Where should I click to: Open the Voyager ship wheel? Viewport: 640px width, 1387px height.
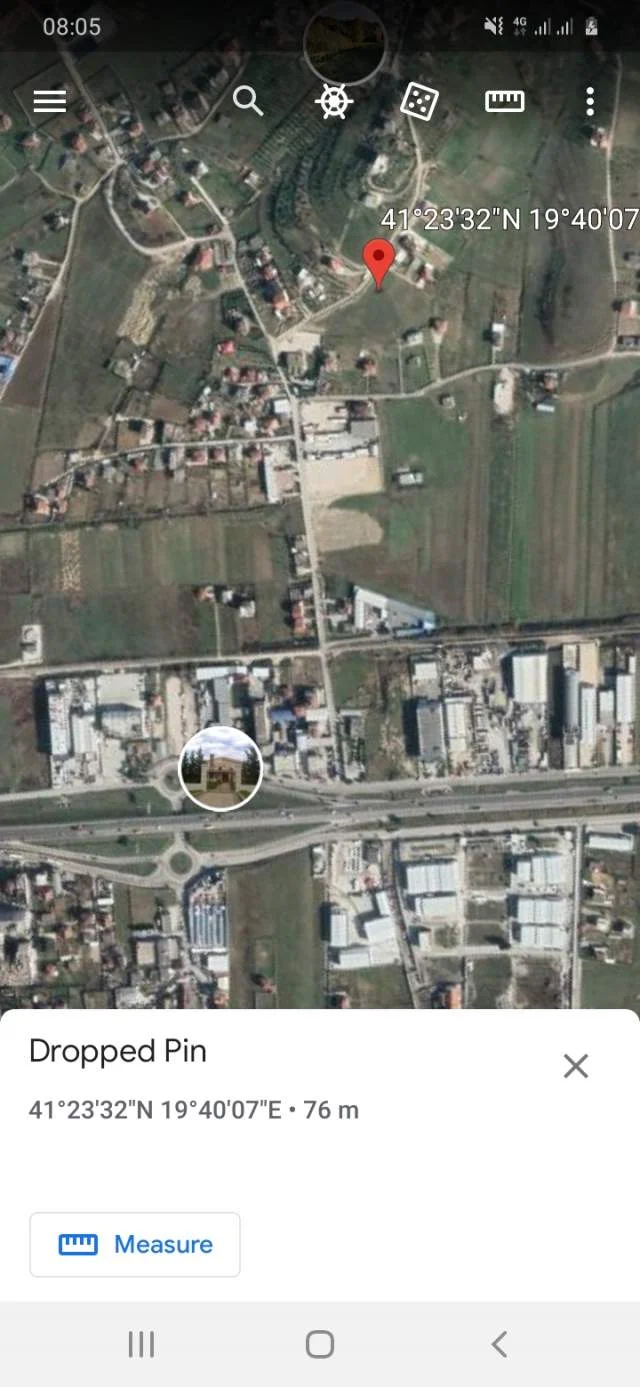[x=334, y=101]
